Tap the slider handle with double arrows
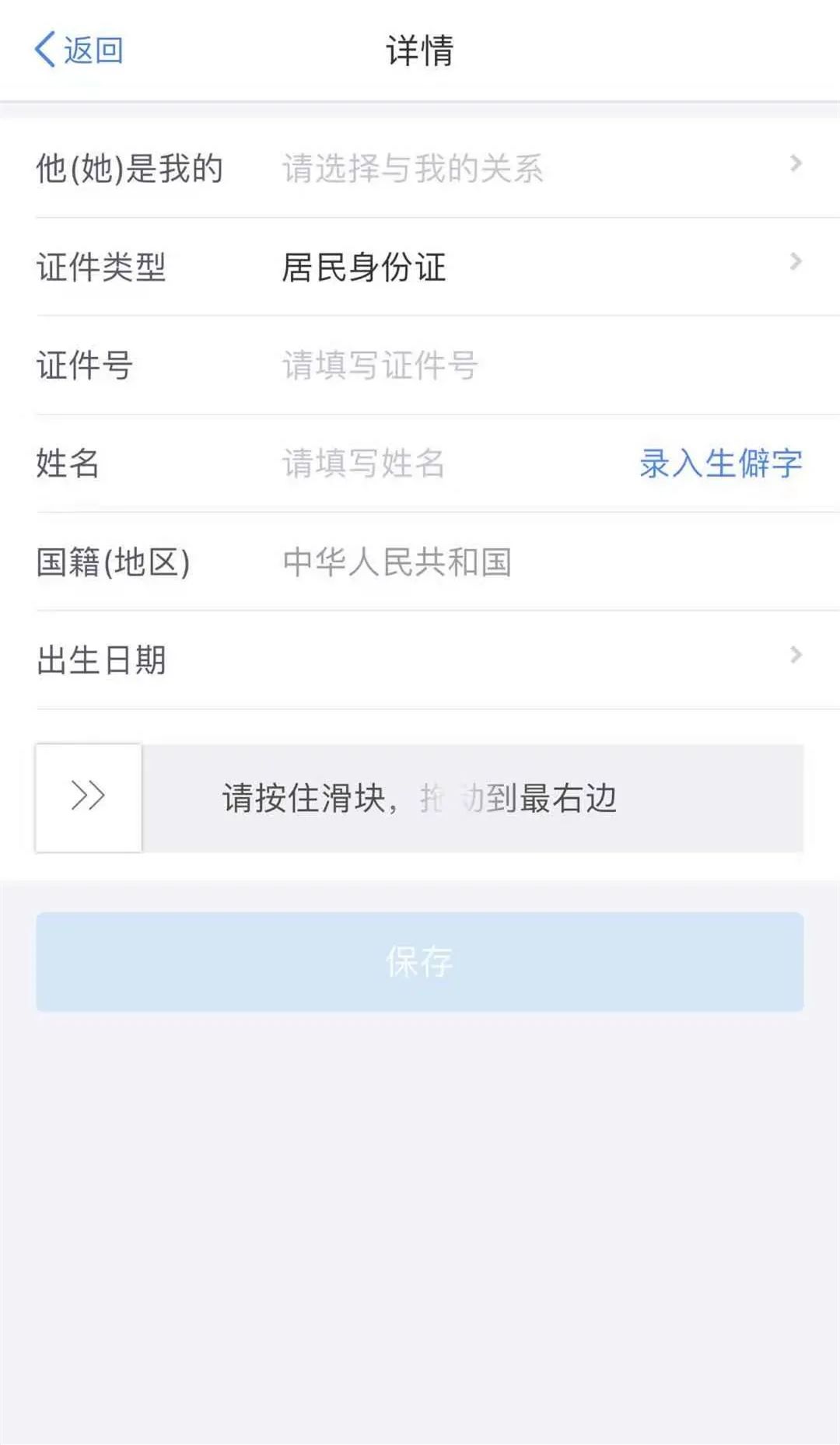Image resolution: width=840 pixels, height=1445 pixels. click(x=89, y=797)
